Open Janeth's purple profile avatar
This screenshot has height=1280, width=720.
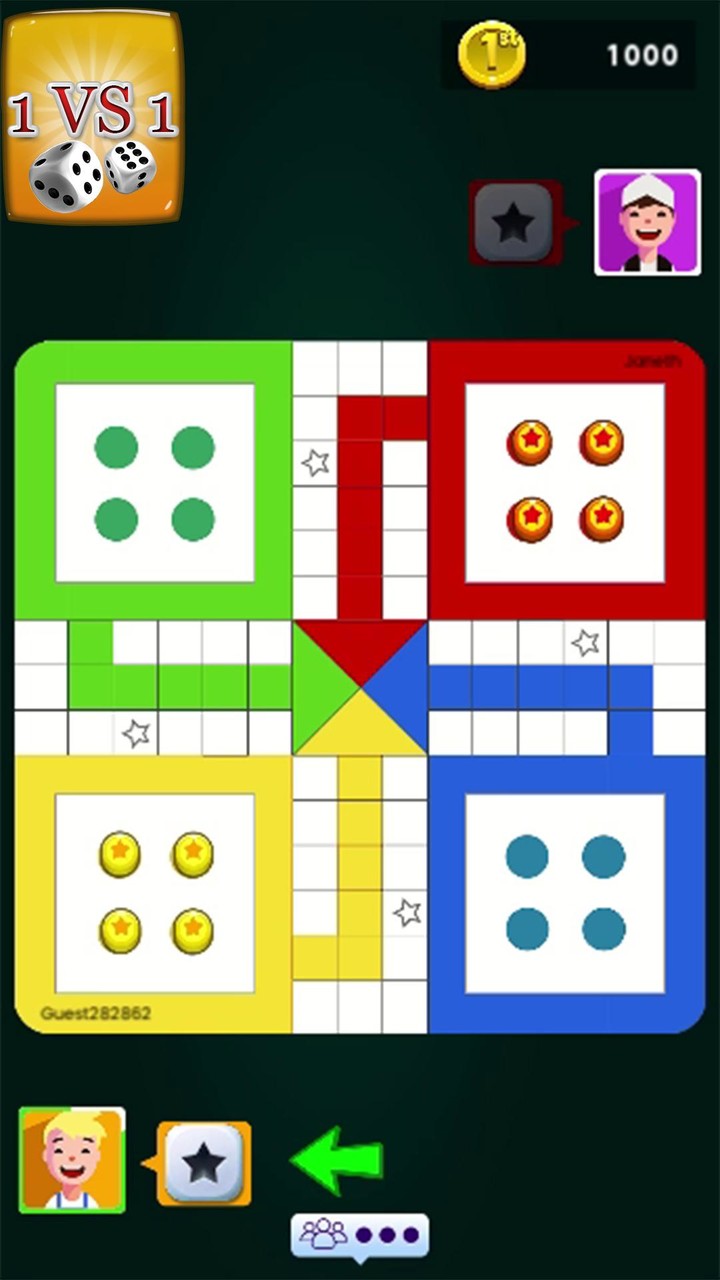click(x=648, y=222)
